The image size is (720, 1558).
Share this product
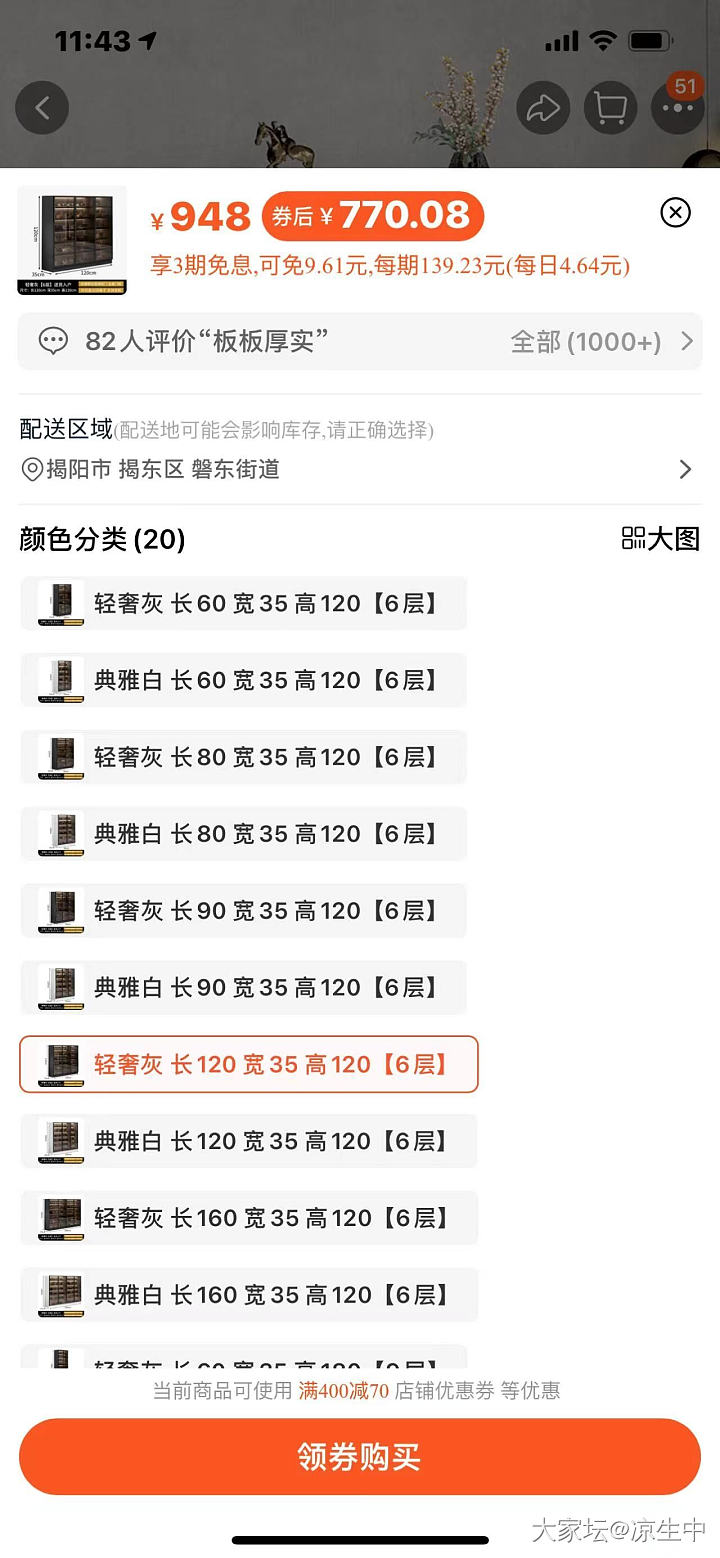(543, 107)
